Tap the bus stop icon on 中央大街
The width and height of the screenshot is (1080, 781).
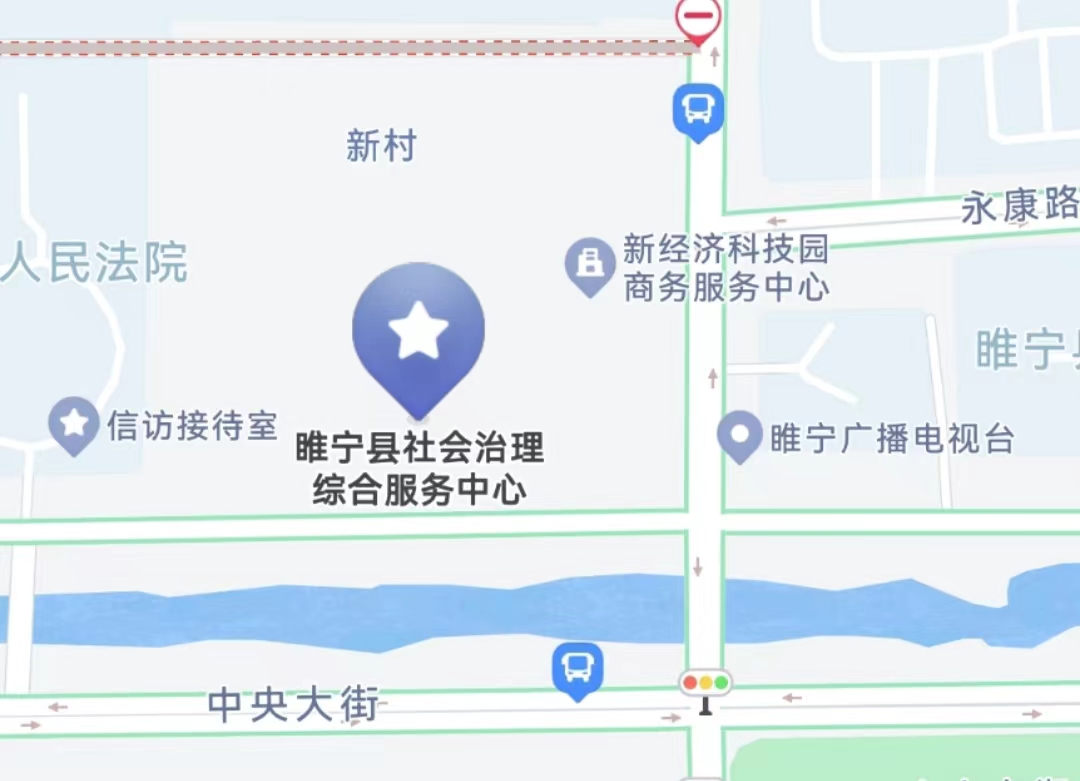(x=578, y=668)
